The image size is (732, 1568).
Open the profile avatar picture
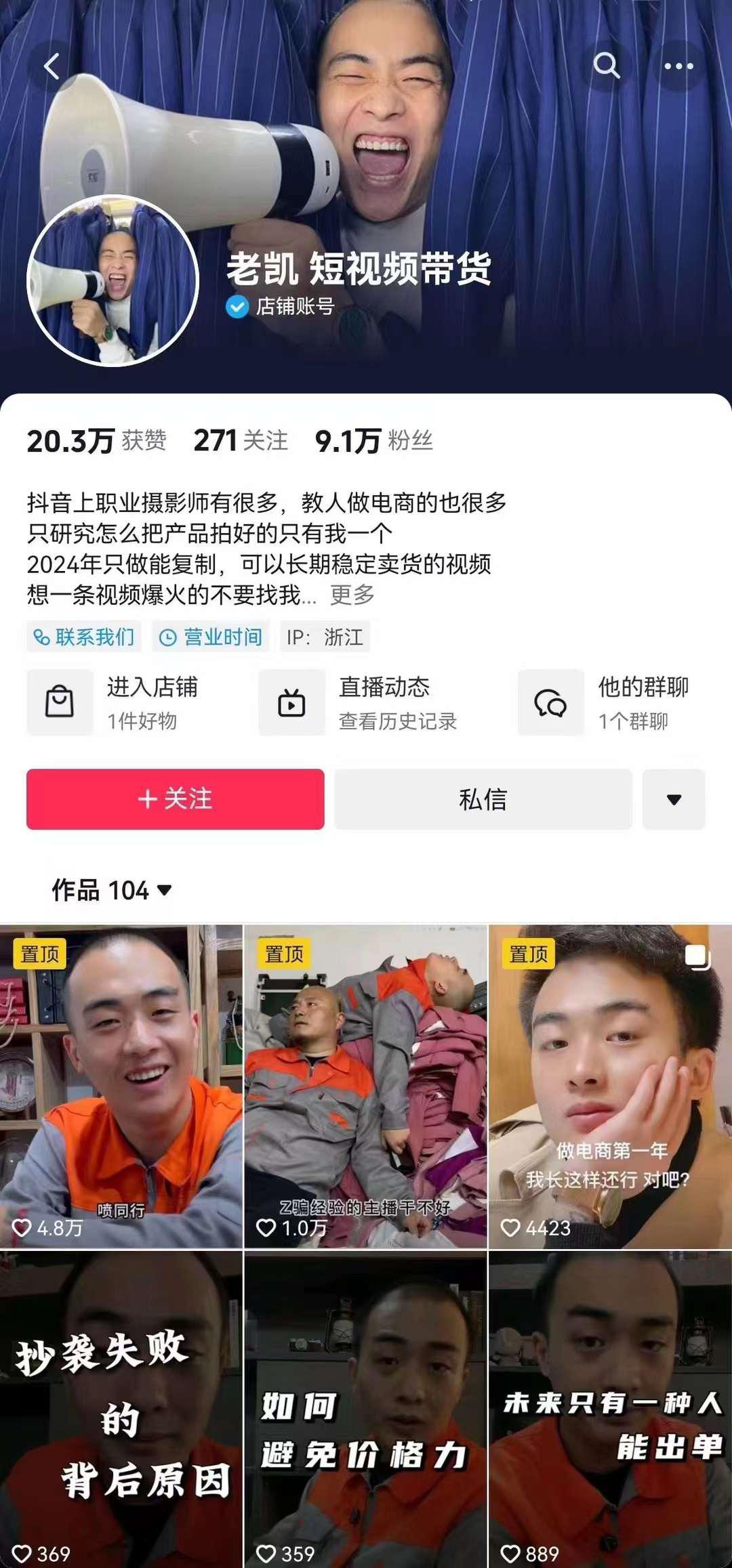coord(113,281)
